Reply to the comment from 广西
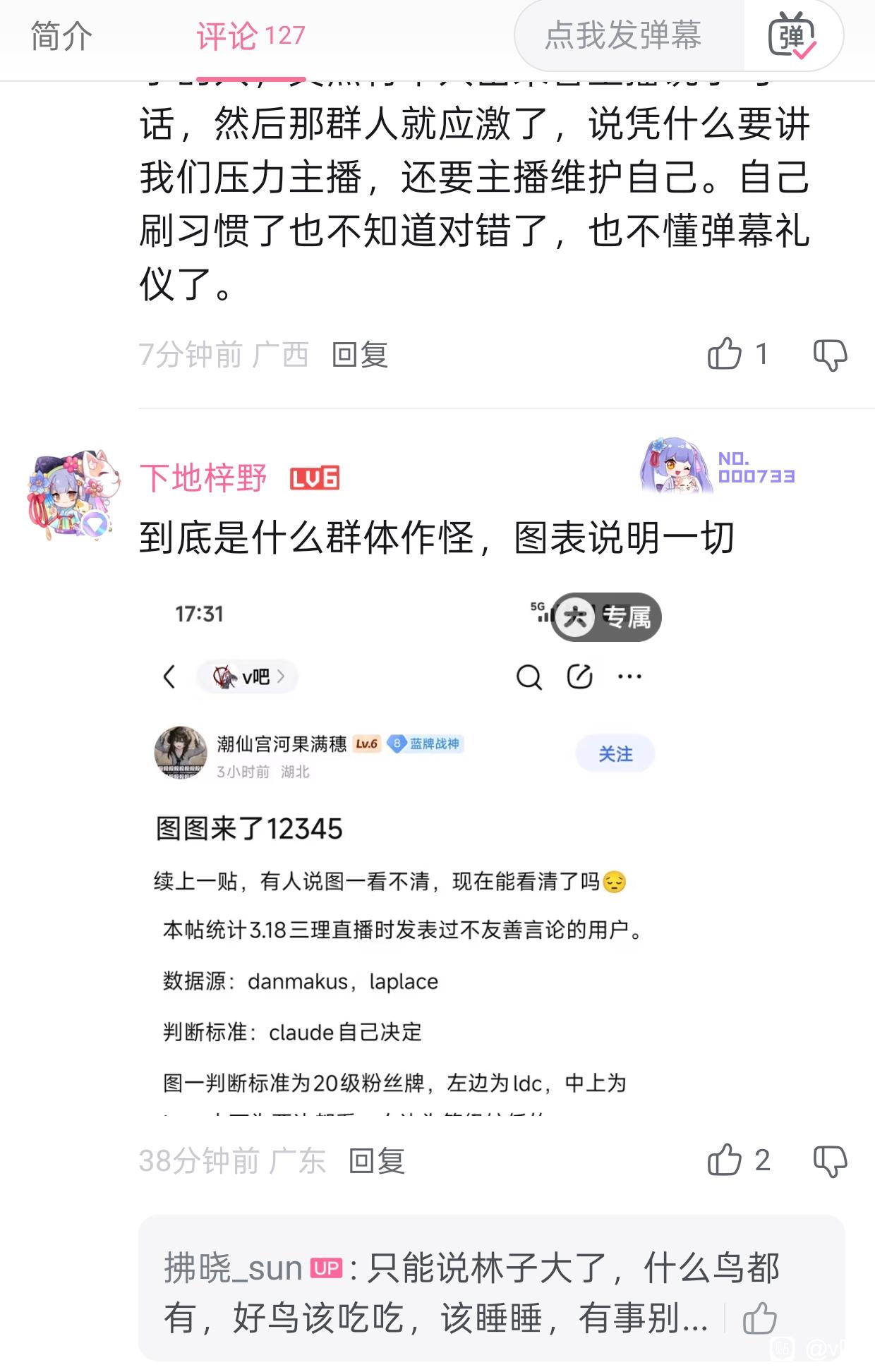 coord(360,354)
